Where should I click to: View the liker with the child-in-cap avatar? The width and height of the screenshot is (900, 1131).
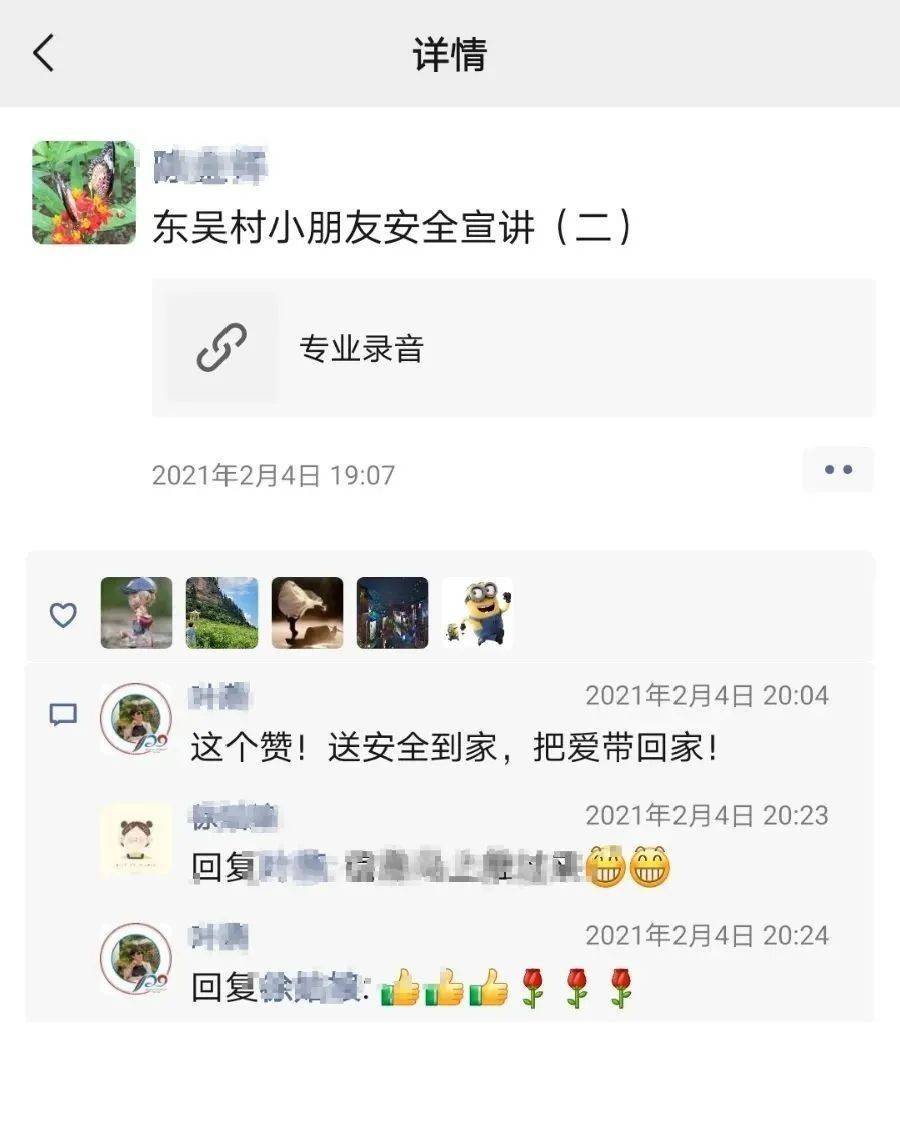(x=136, y=613)
